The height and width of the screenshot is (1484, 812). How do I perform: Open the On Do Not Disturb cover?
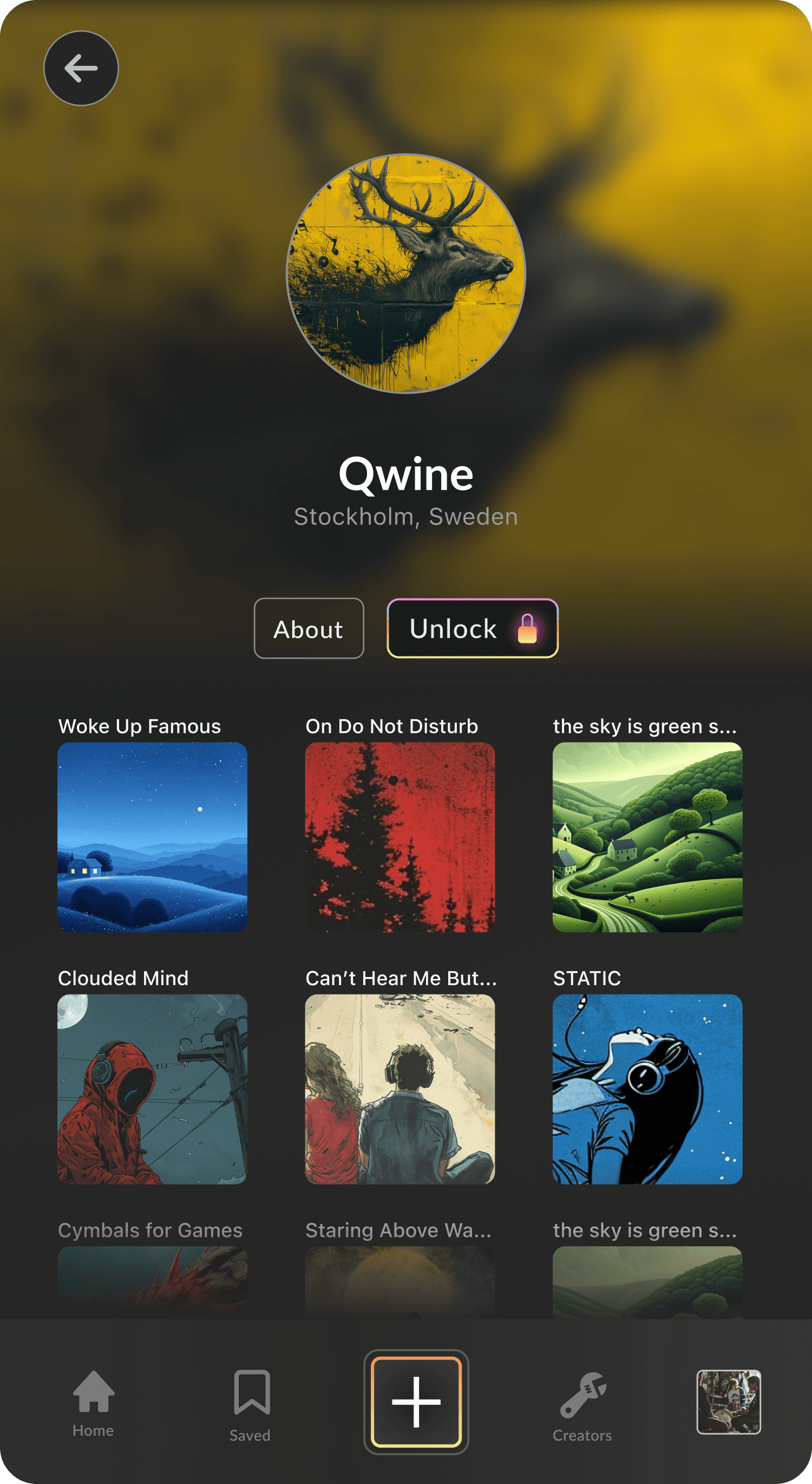(400, 836)
